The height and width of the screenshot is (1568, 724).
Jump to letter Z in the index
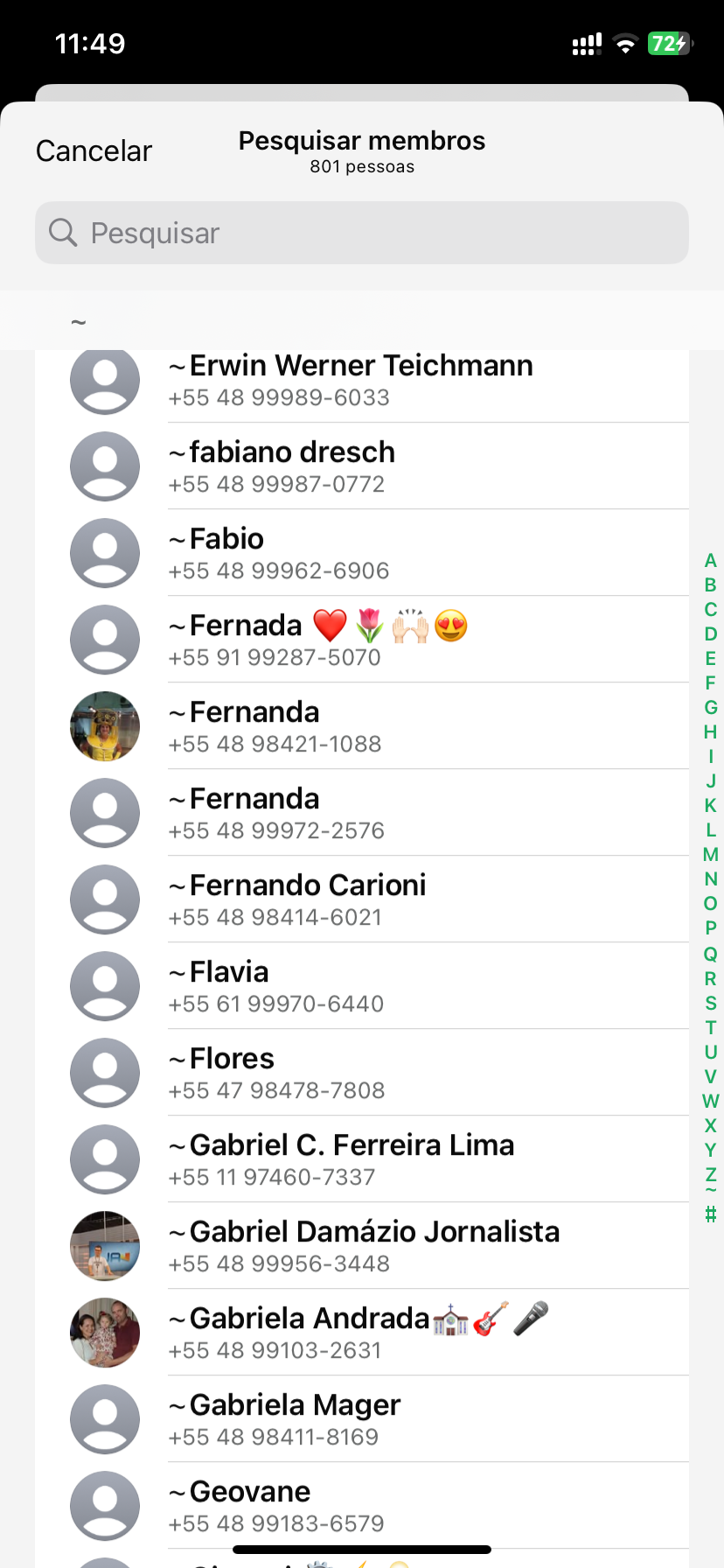[710, 1174]
